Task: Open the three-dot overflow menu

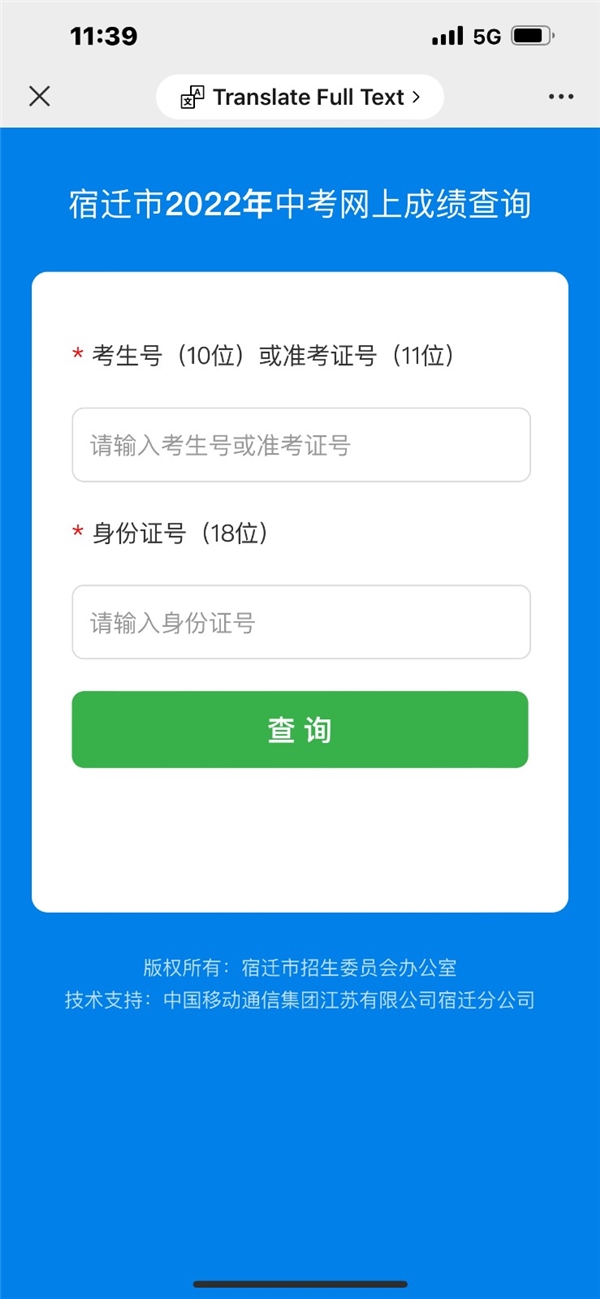Action: (x=561, y=97)
